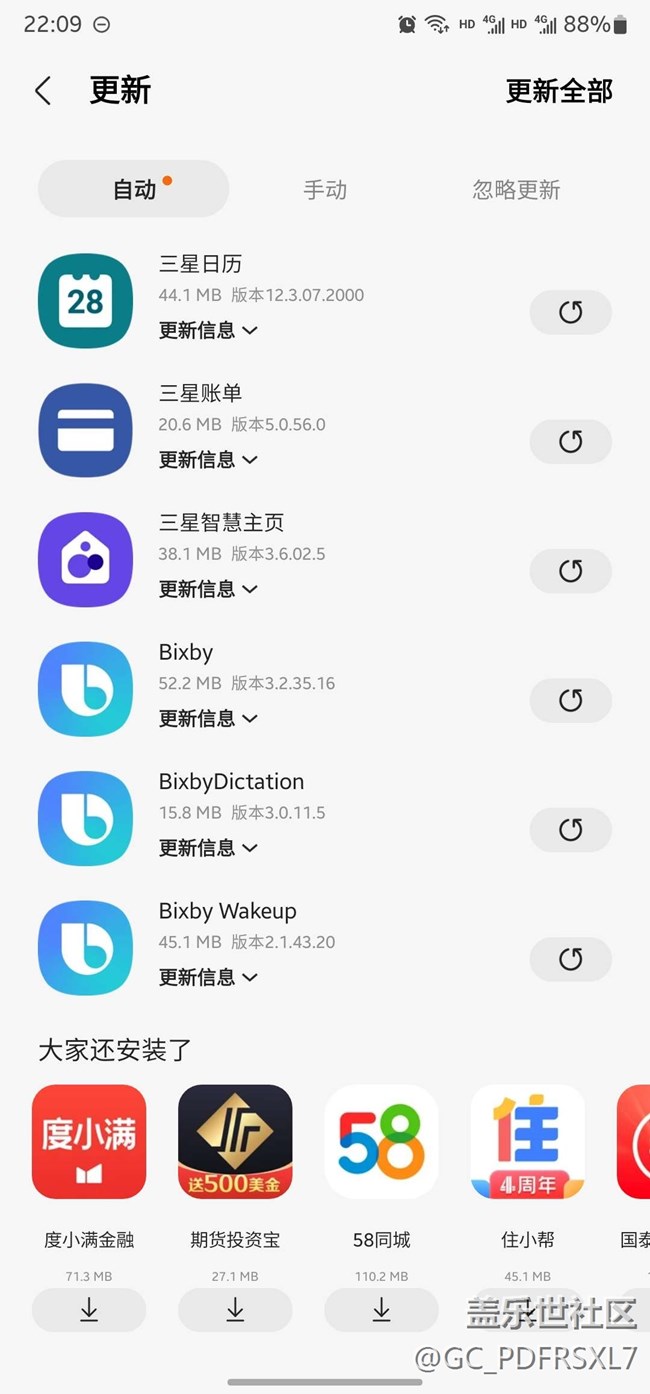The image size is (650, 1394).
Task: Select the 自动 tab
Action: (x=134, y=189)
